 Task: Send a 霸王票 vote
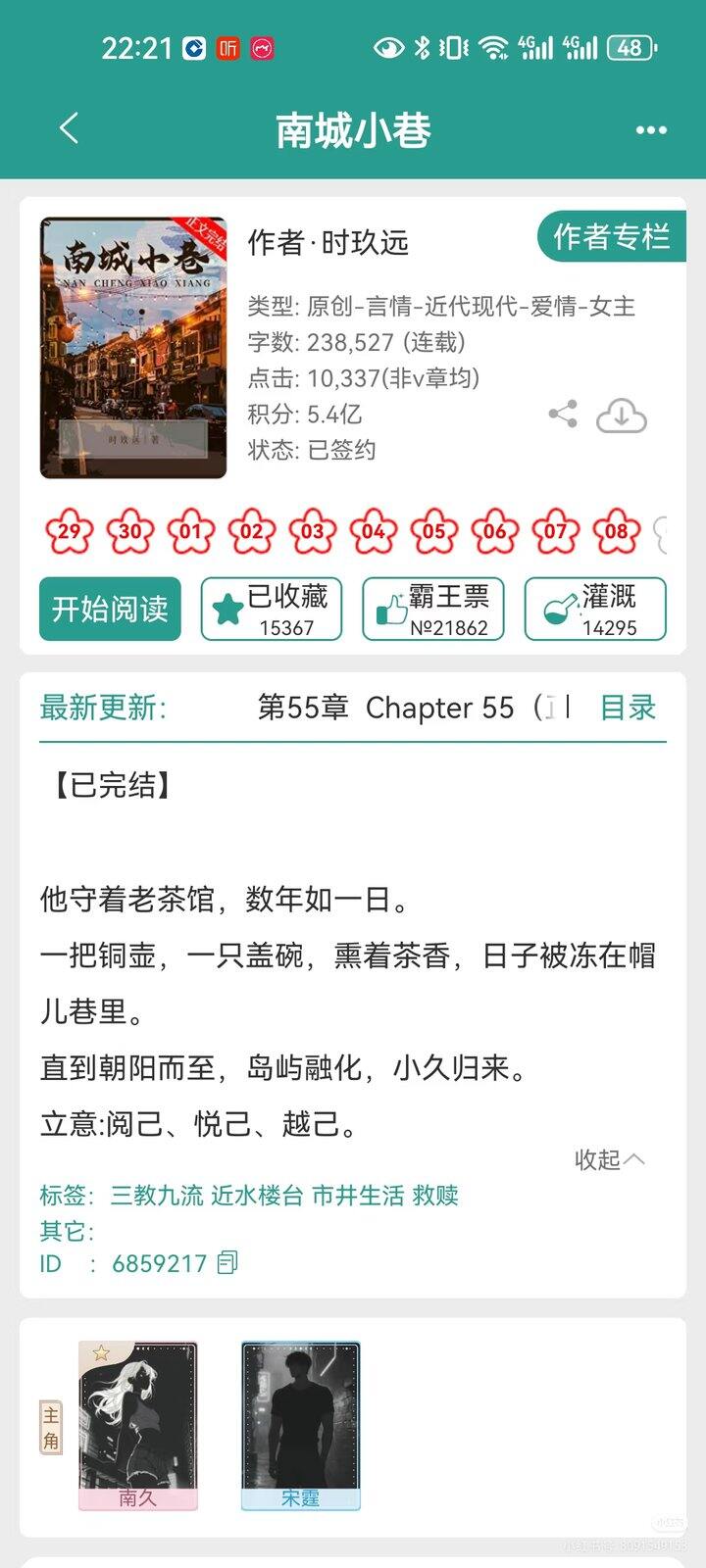click(433, 609)
